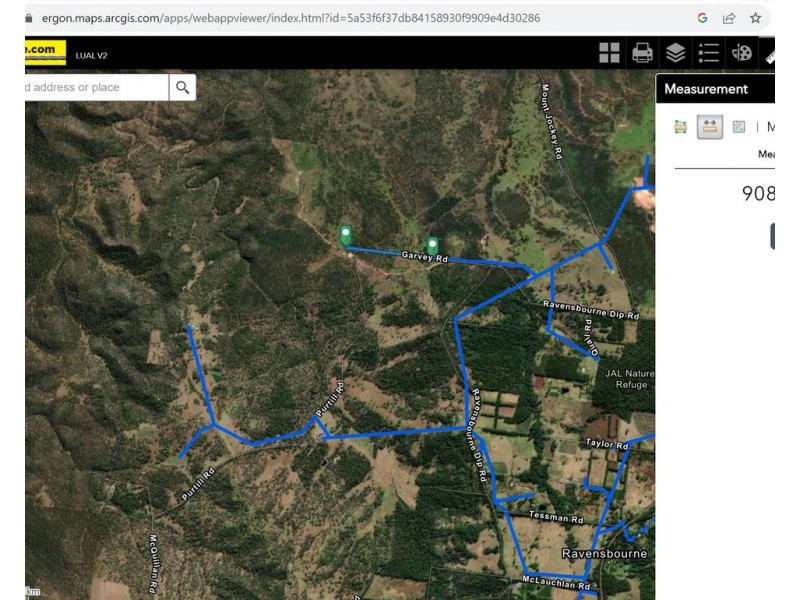This screenshot has width=800, height=600.
Task: Select the area measurement tool
Action: (680, 127)
